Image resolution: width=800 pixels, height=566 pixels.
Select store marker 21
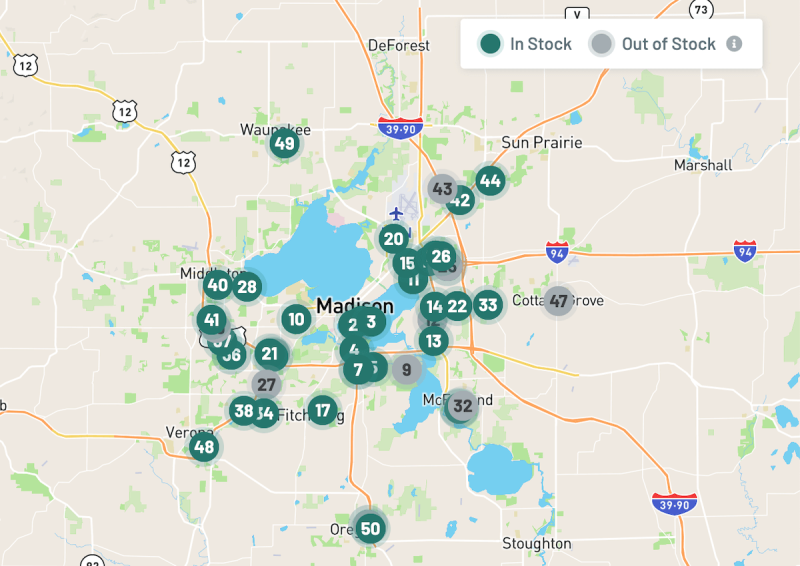coord(270,353)
